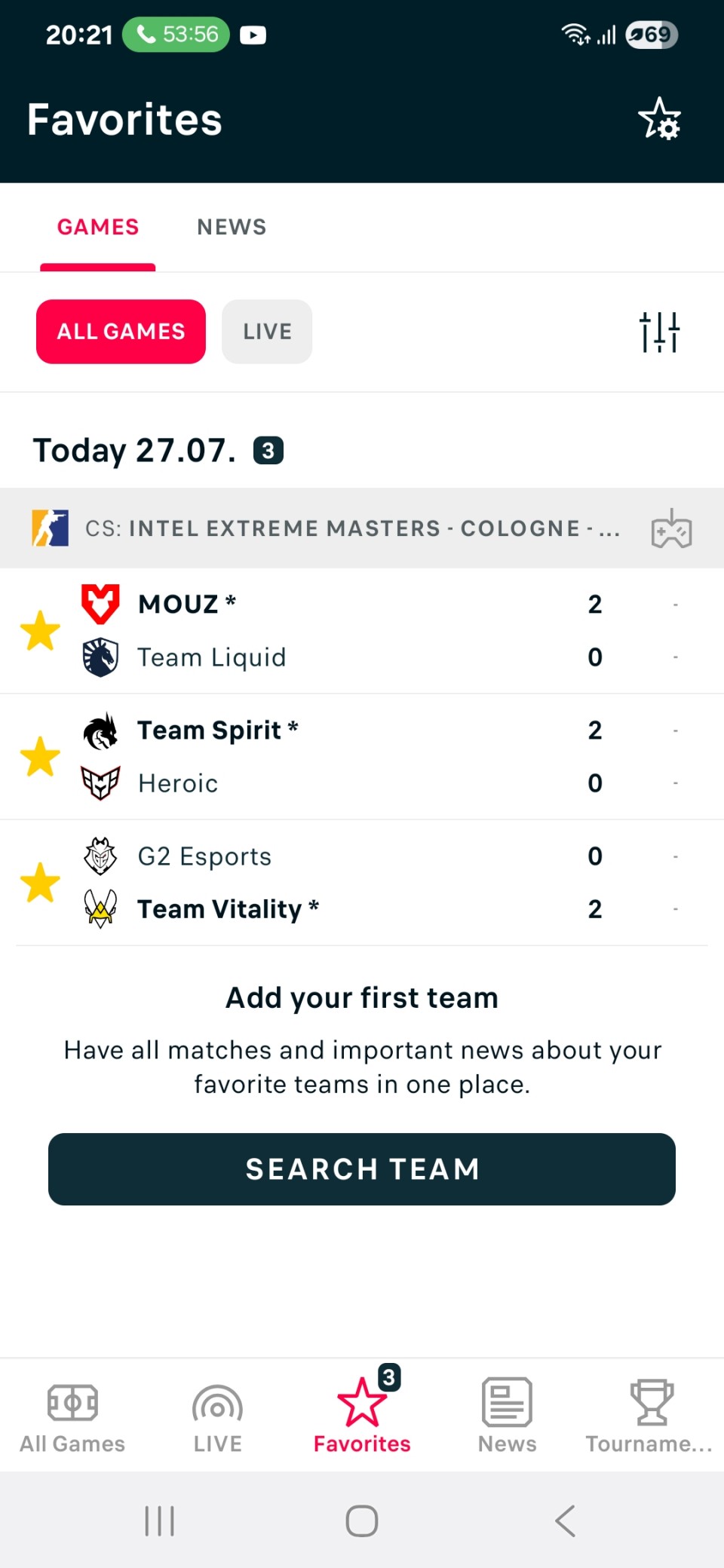Image resolution: width=724 pixels, height=1568 pixels.
Task: Select the GAMES top tab
Action: point(98,227)
